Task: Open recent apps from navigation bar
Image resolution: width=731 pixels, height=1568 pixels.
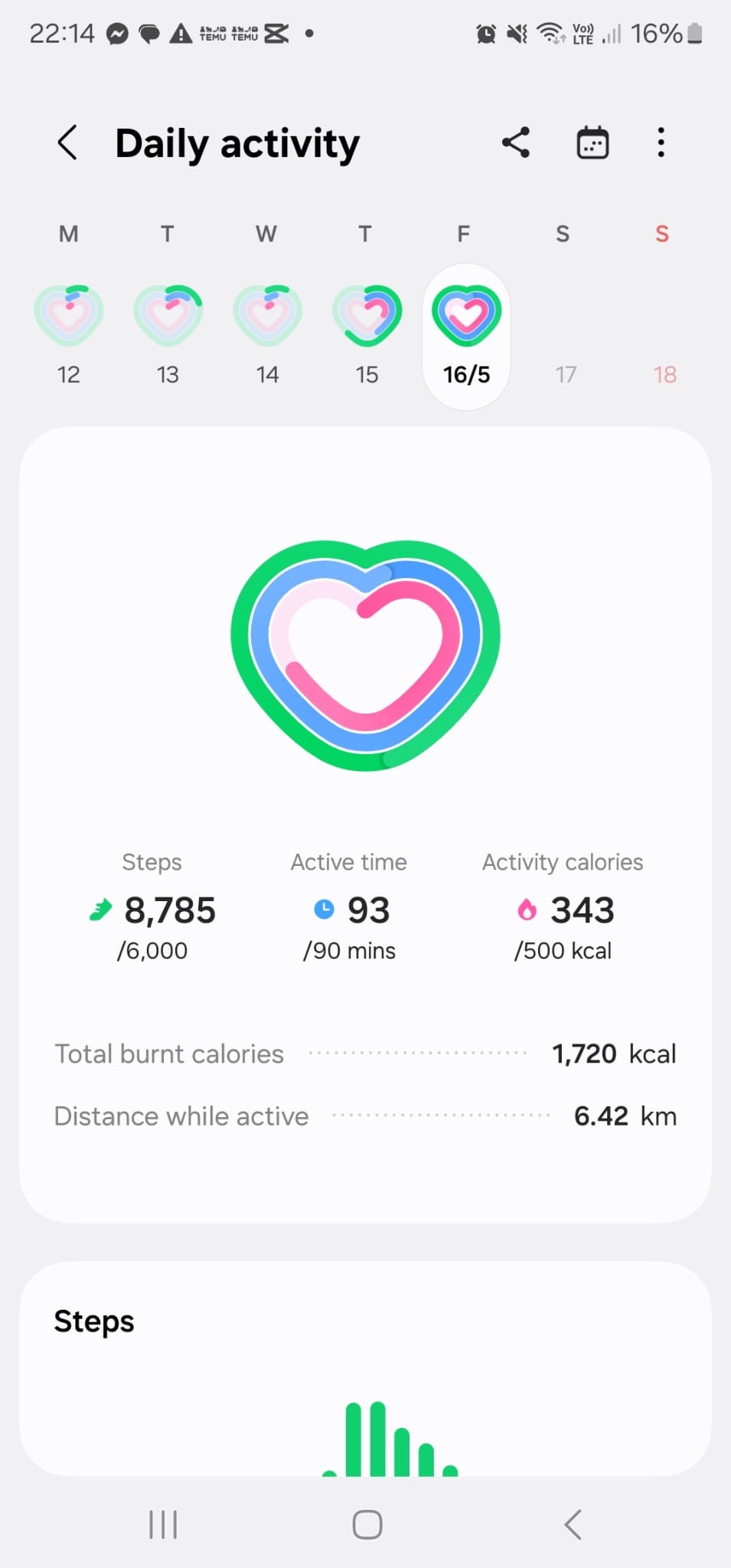Action: 163,1524
